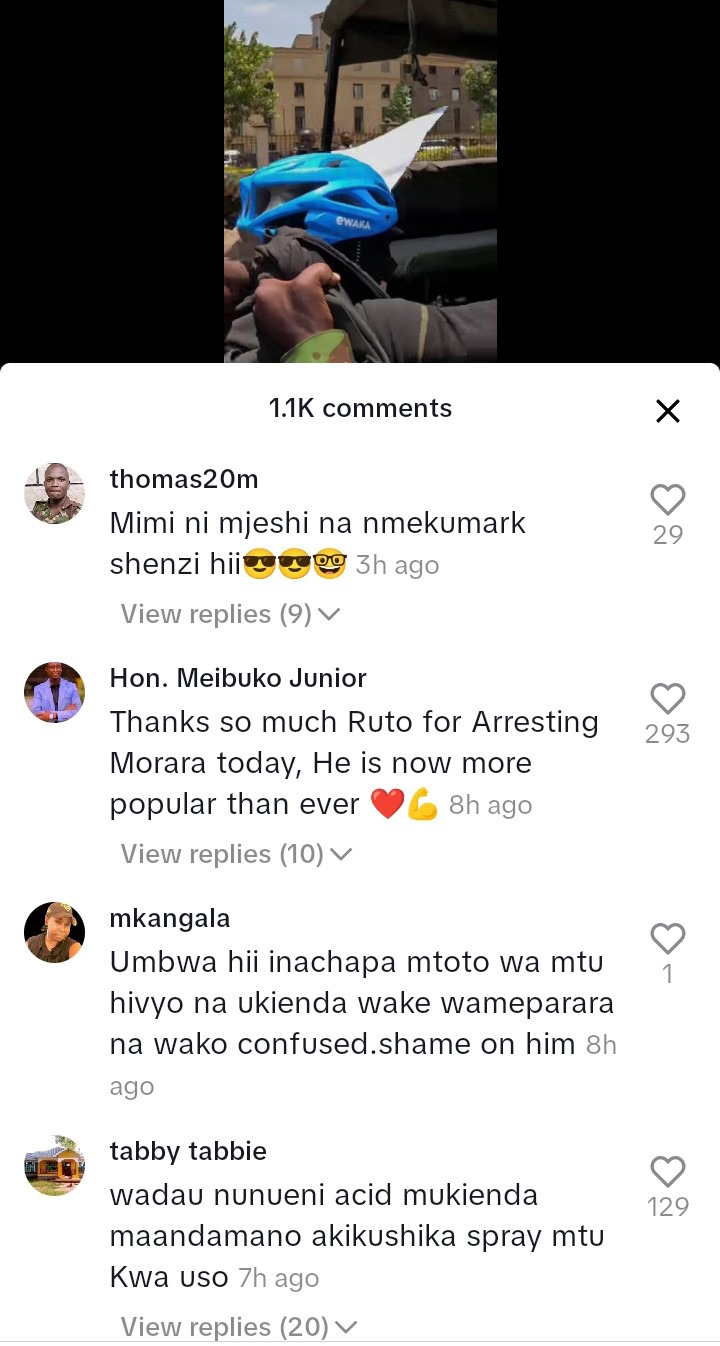Return to the video above the comments
Screen dimensions: 720x1346
360,180
